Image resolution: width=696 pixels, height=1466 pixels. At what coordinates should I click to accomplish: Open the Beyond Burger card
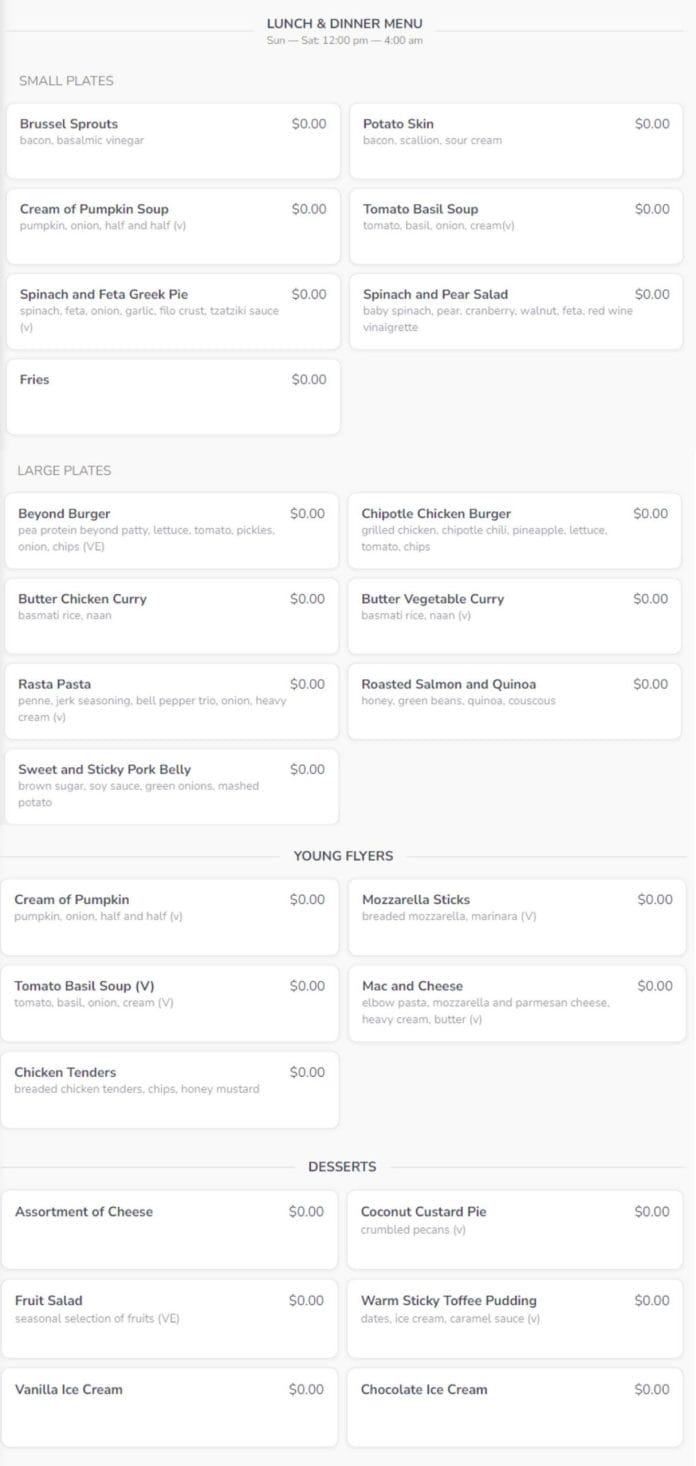[172, 531]
